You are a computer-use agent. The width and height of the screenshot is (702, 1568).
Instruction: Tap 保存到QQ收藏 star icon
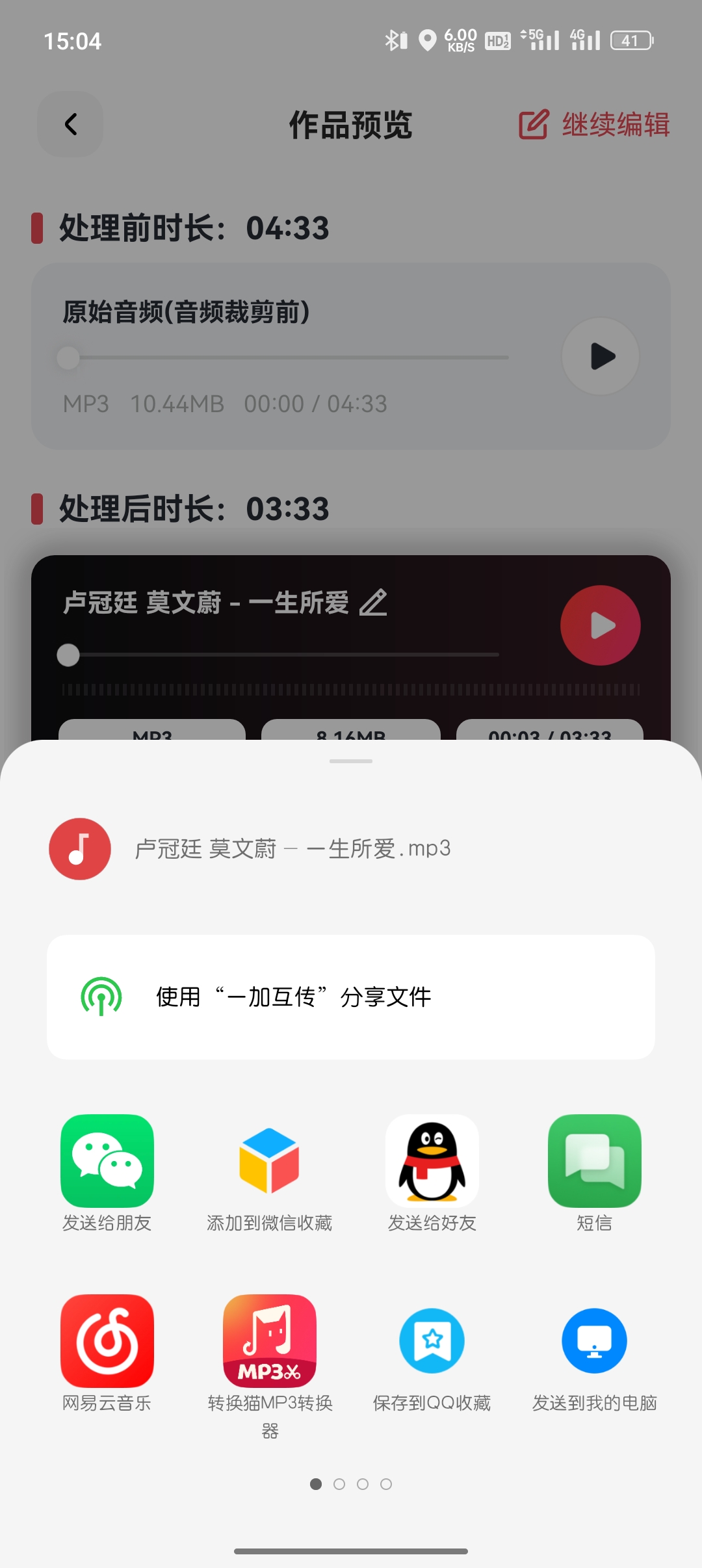tap(432, 1341)
